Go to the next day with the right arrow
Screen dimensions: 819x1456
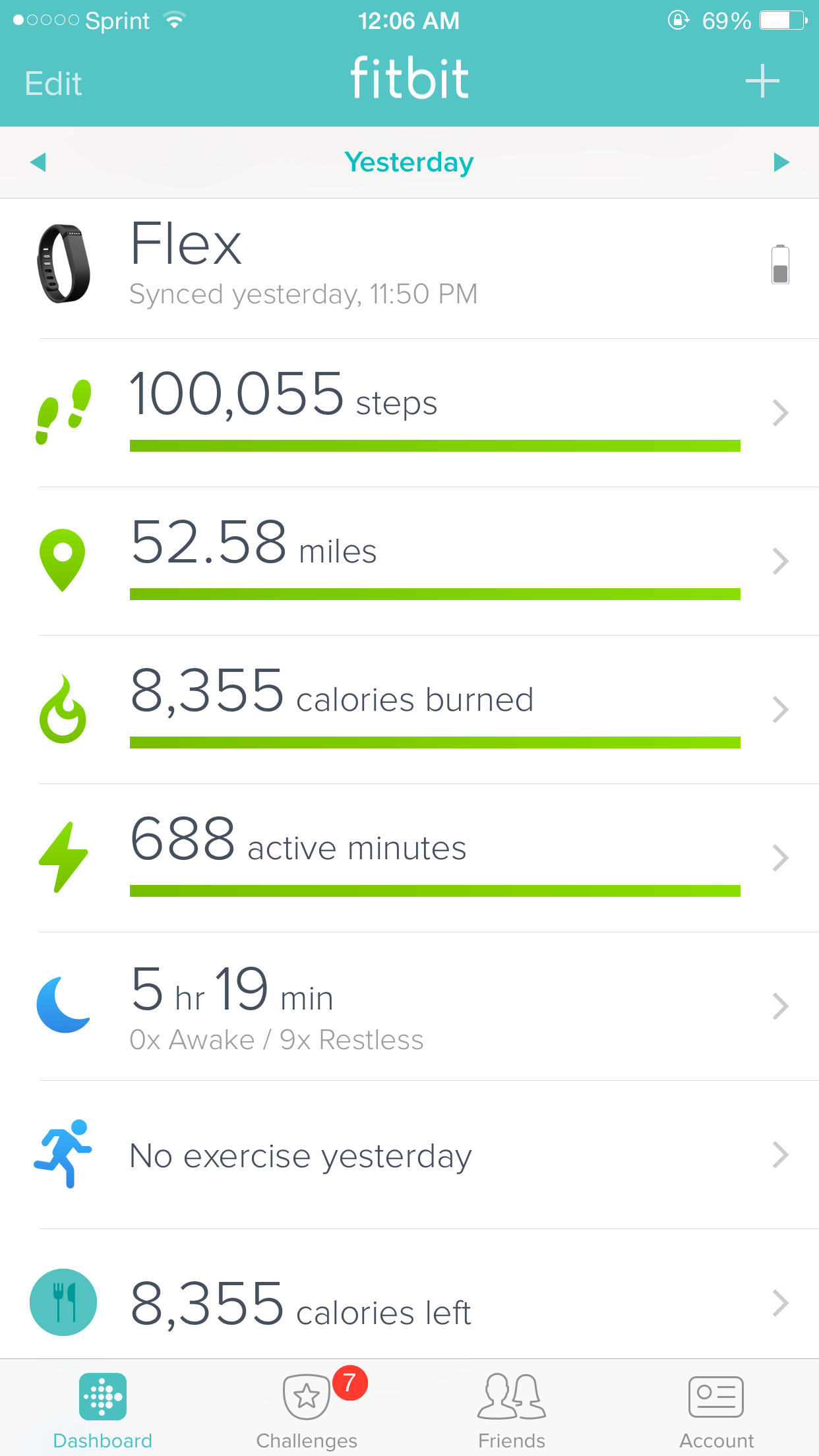click(781, 162)
